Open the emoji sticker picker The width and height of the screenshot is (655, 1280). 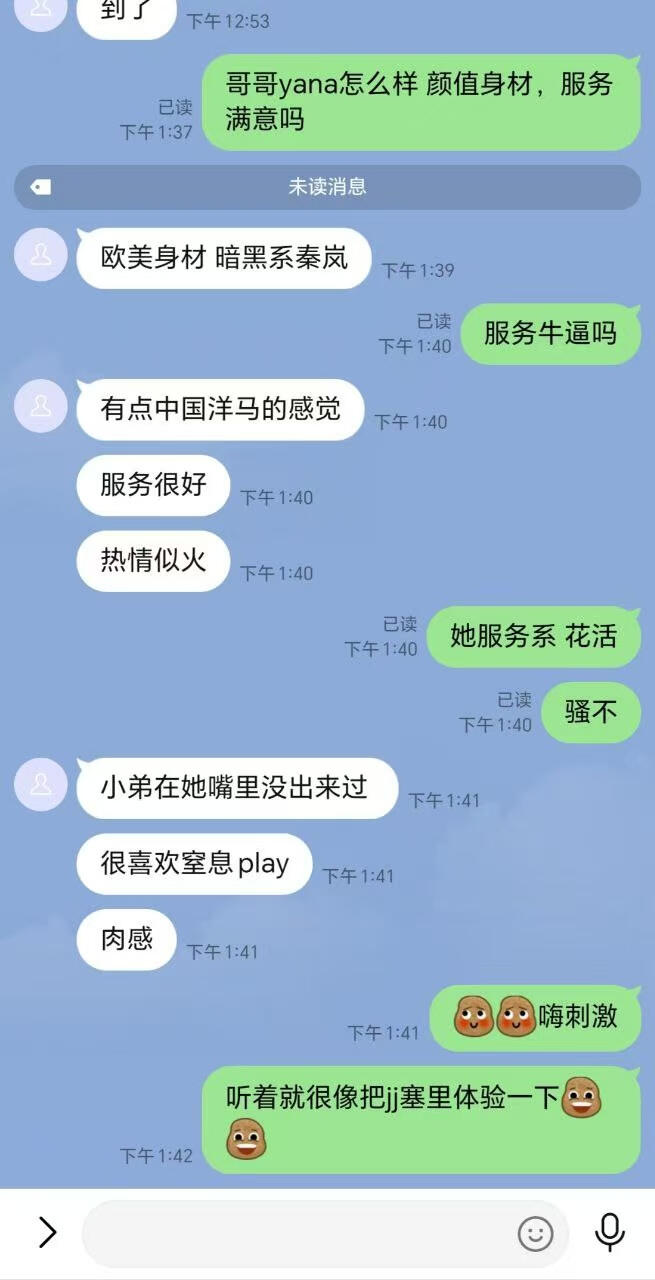[x=535, y=1233]
